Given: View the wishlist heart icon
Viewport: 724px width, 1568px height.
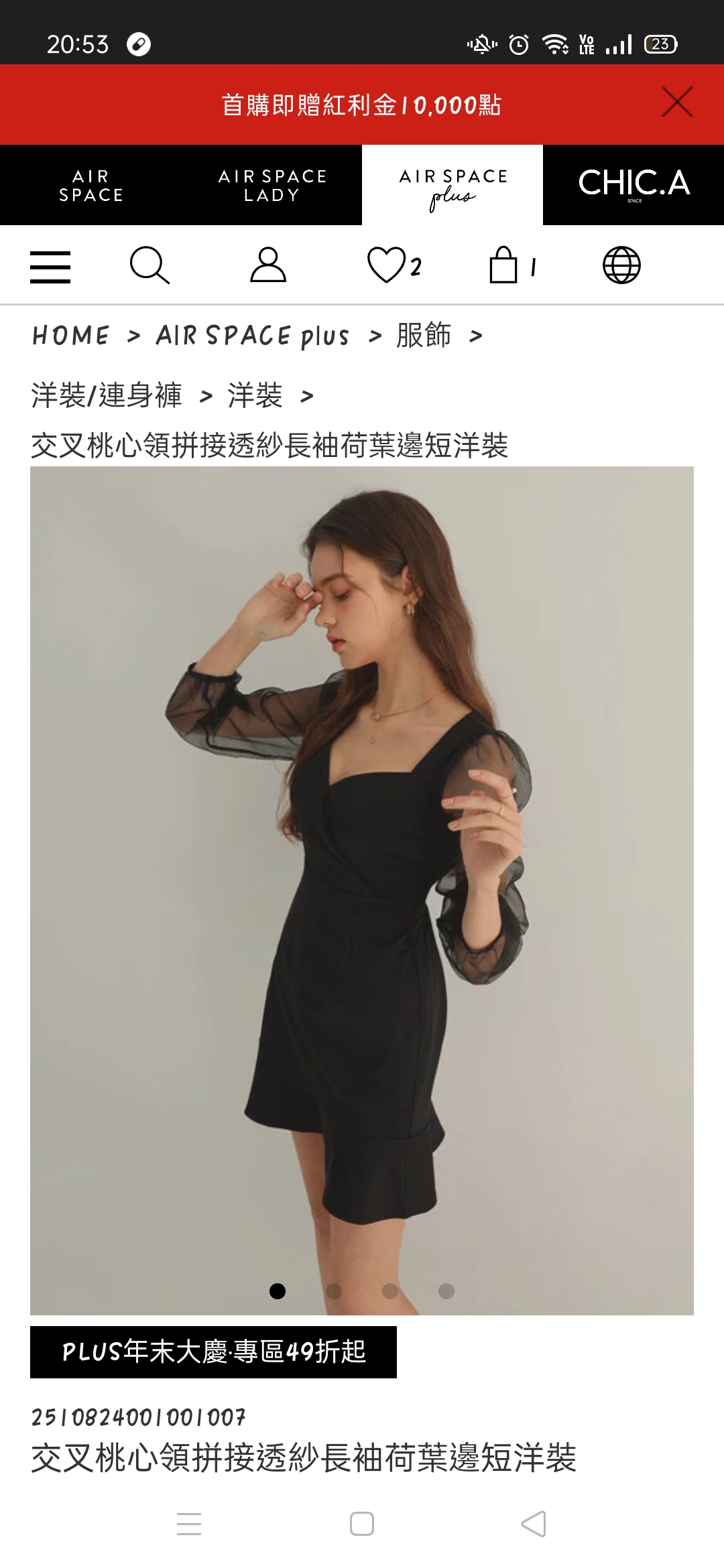Looking at the screenshot, I should (387, 265).
